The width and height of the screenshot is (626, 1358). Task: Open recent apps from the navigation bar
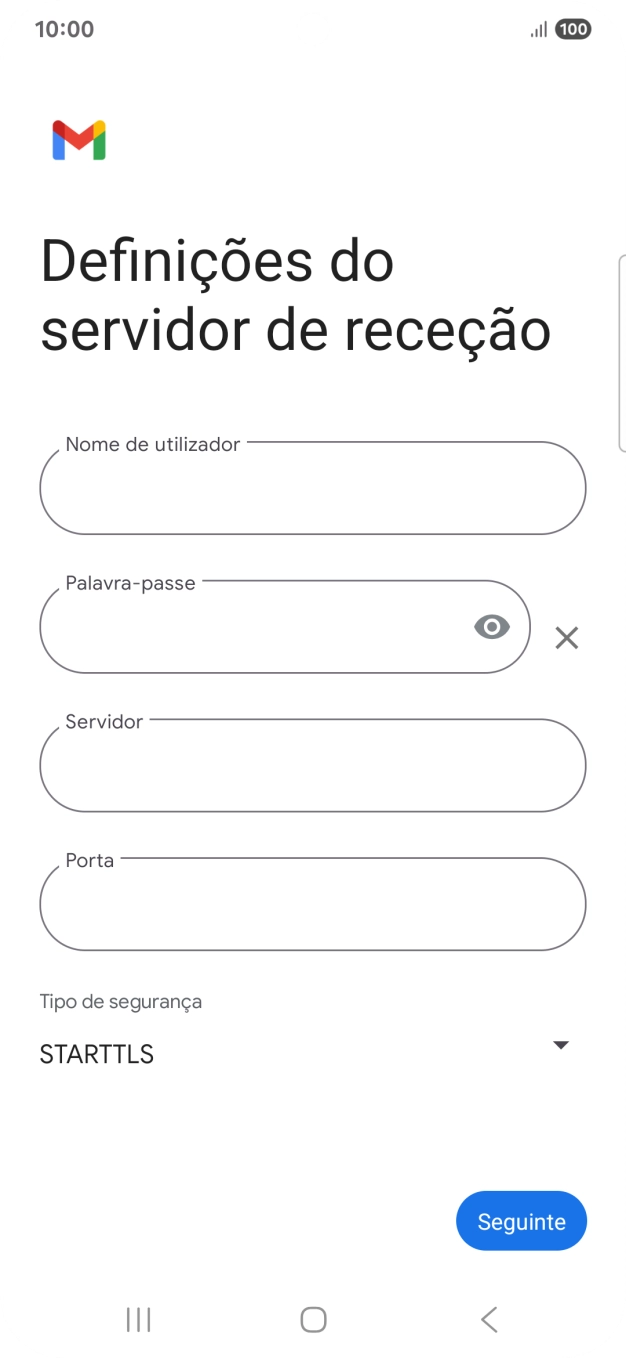(x=138, y=1320)
